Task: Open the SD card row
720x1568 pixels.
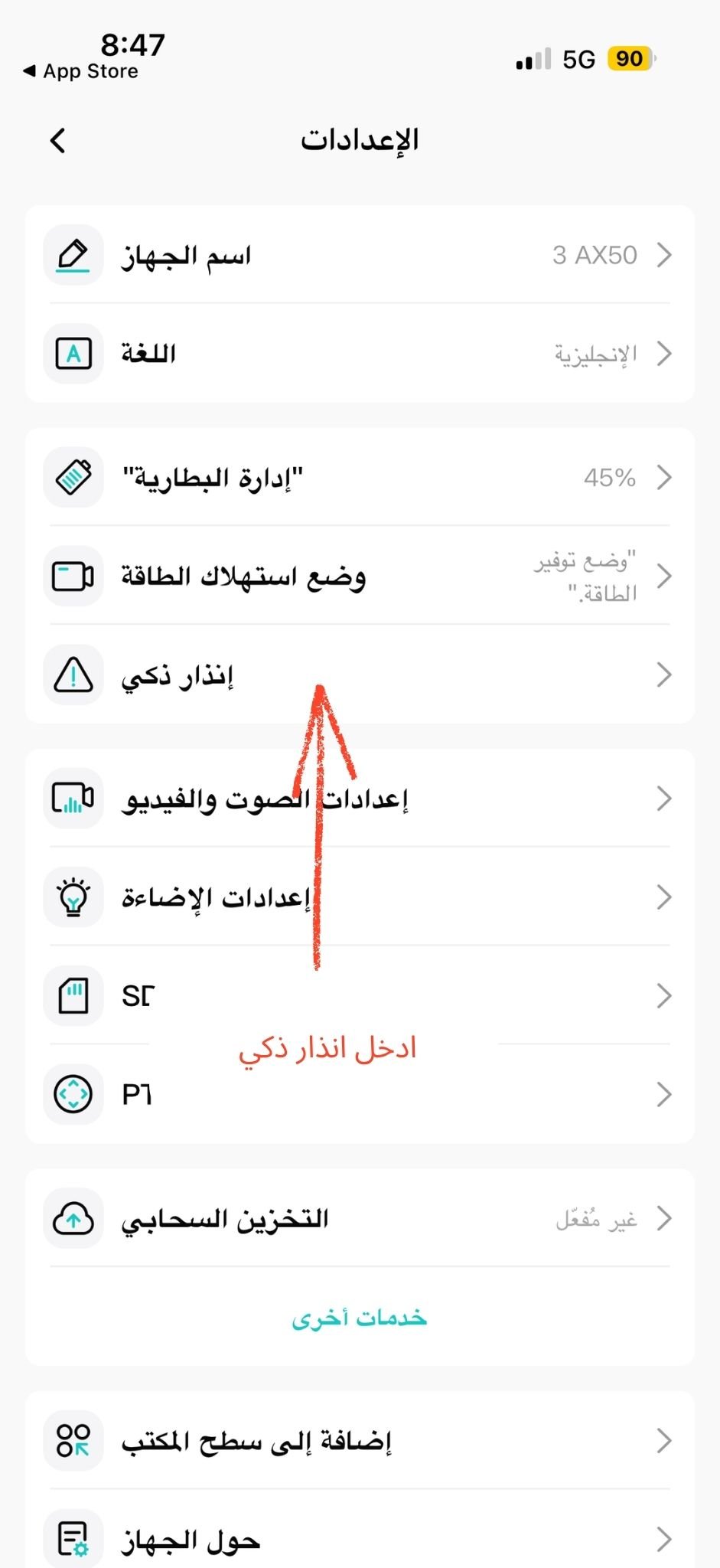Action: click(360, 996)
